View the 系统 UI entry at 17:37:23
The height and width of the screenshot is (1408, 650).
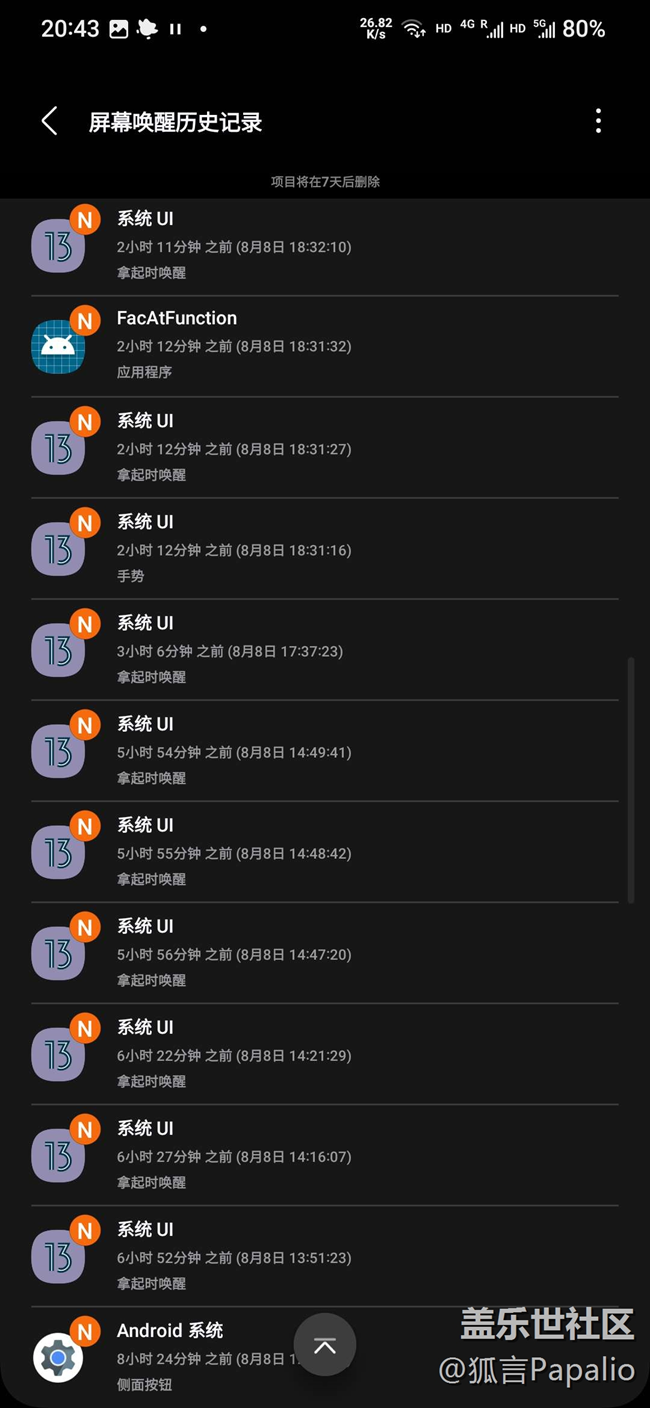325,650
